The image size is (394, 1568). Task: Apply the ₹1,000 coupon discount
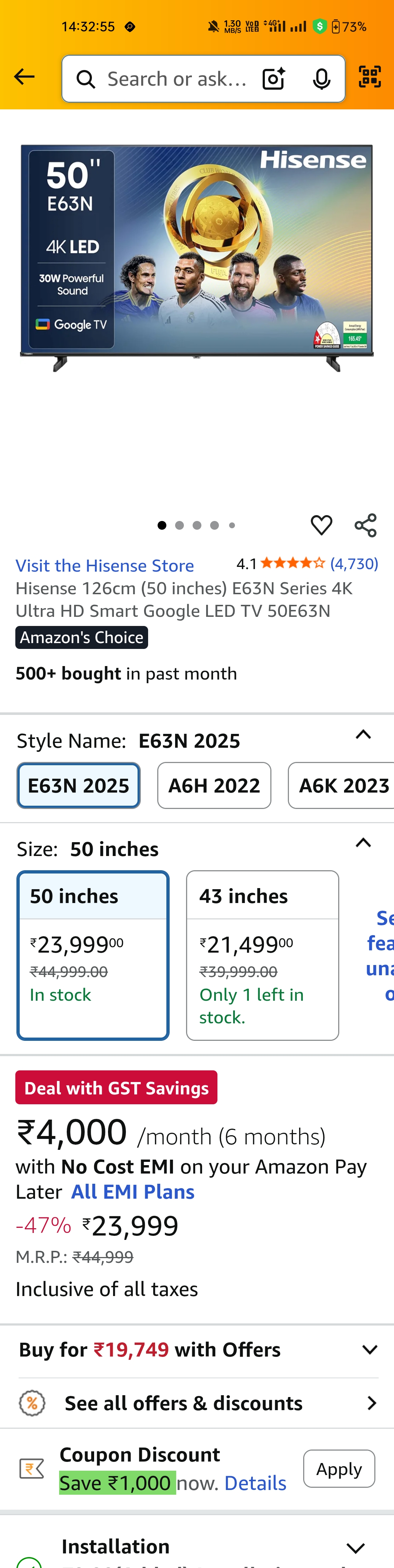tap(339, 1468)
